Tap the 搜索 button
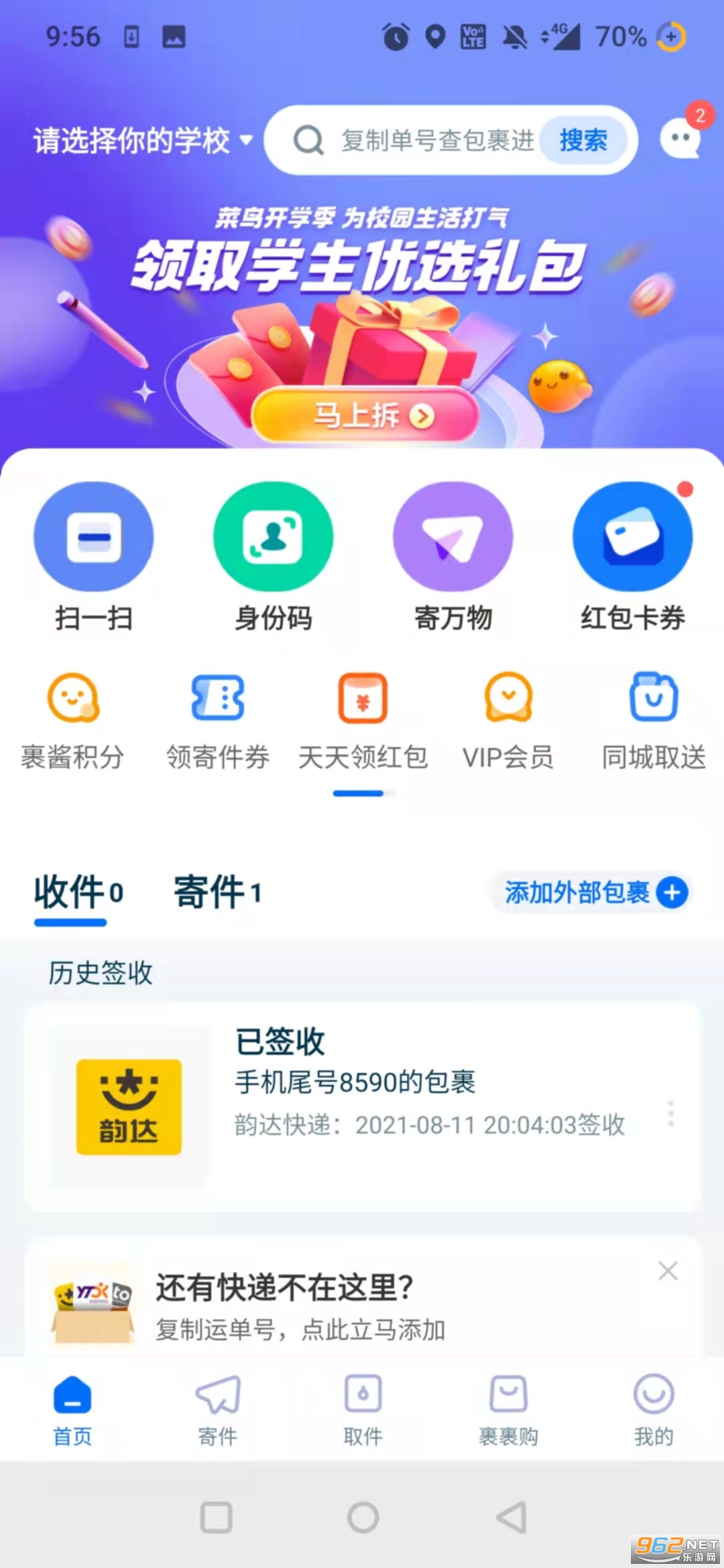 click(583, 141)
